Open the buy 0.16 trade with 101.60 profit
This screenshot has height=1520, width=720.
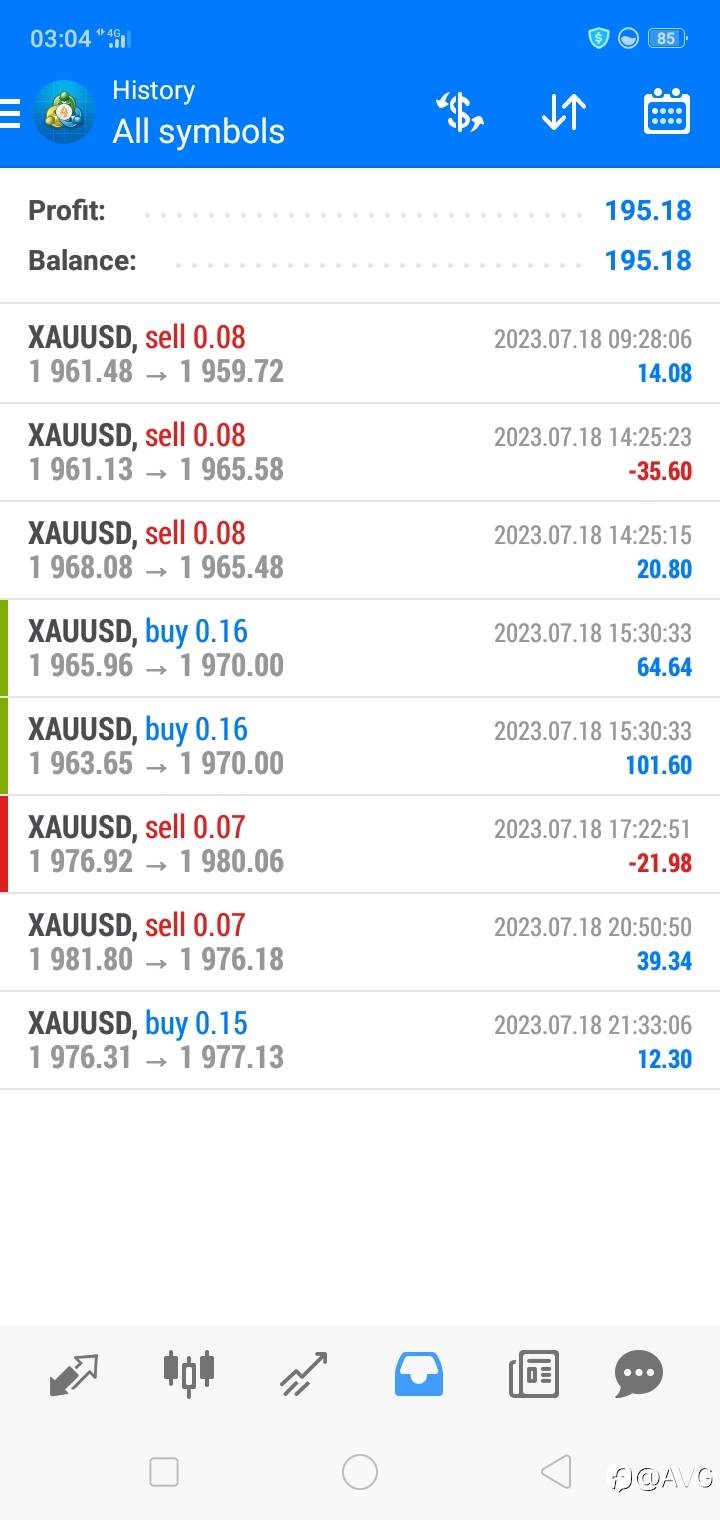[360, 746]
